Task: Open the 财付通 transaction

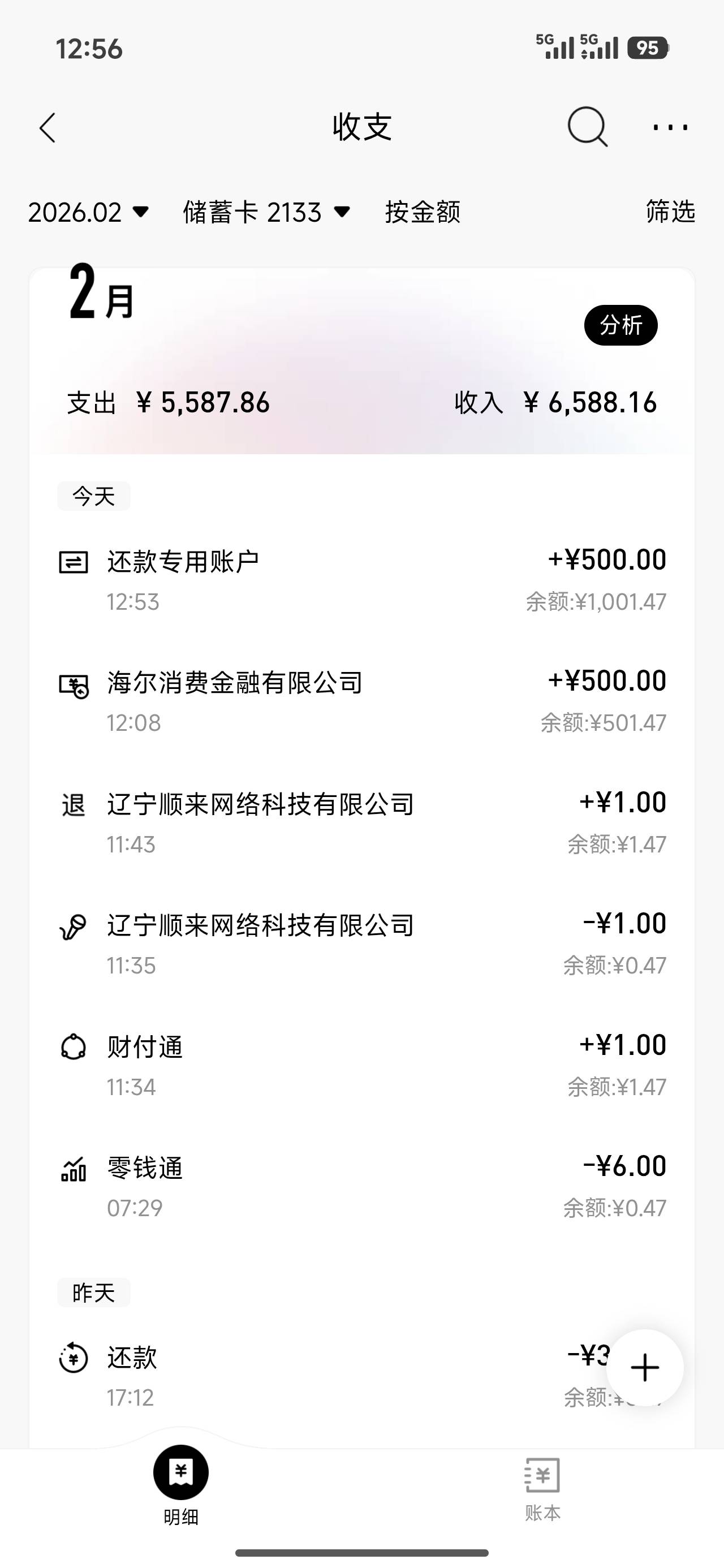Action: [x=363, y=1065]
